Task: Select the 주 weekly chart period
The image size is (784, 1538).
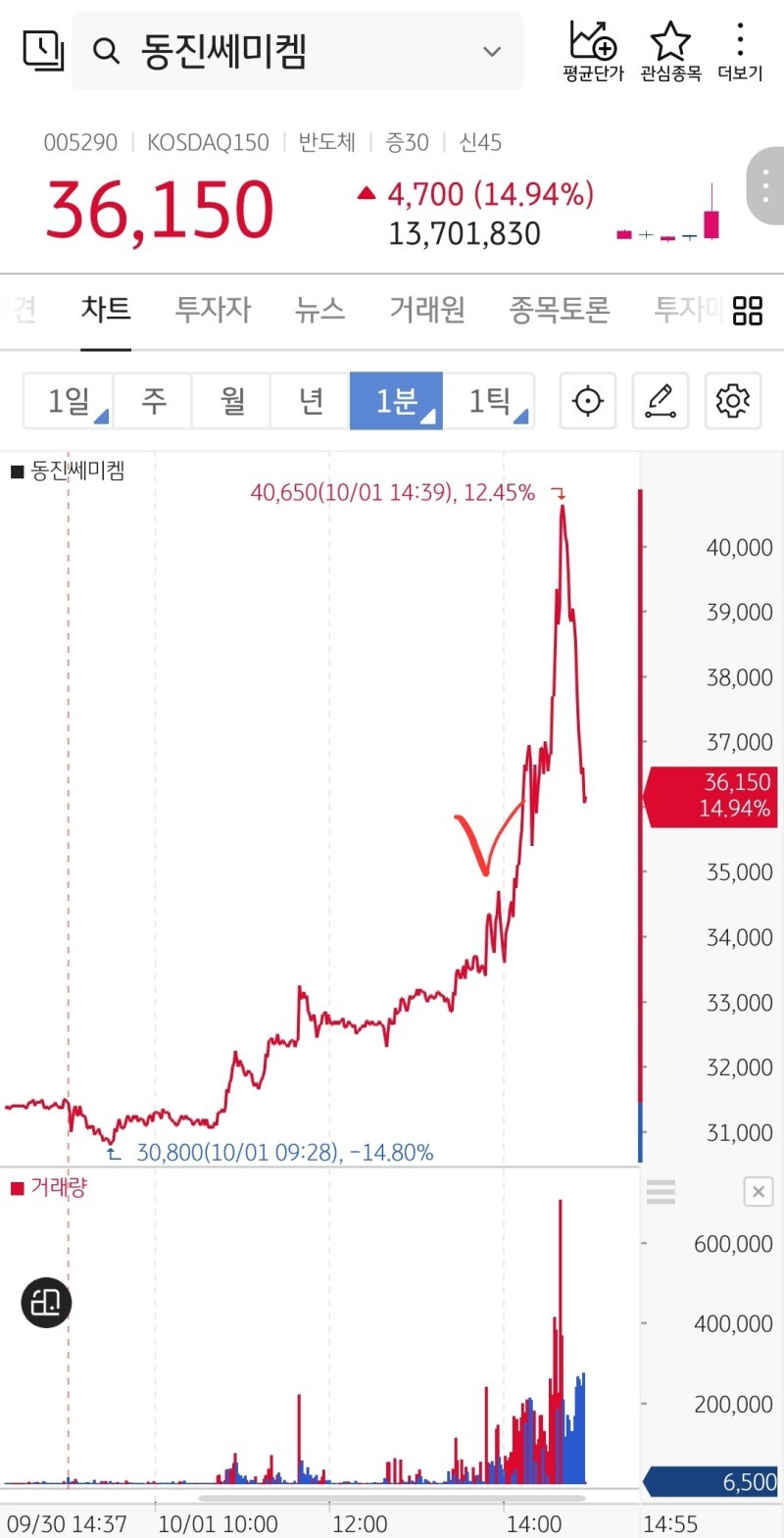Action: tap(154, 401)
